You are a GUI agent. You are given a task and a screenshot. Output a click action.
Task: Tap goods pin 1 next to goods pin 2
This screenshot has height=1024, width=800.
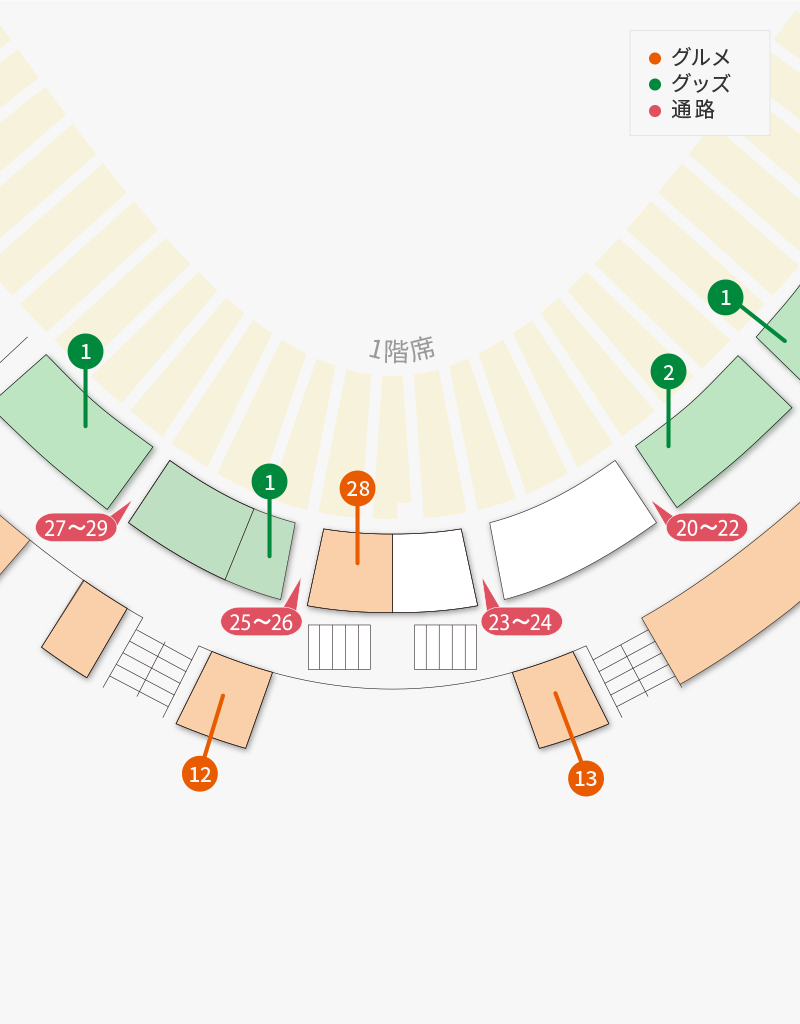725,297
